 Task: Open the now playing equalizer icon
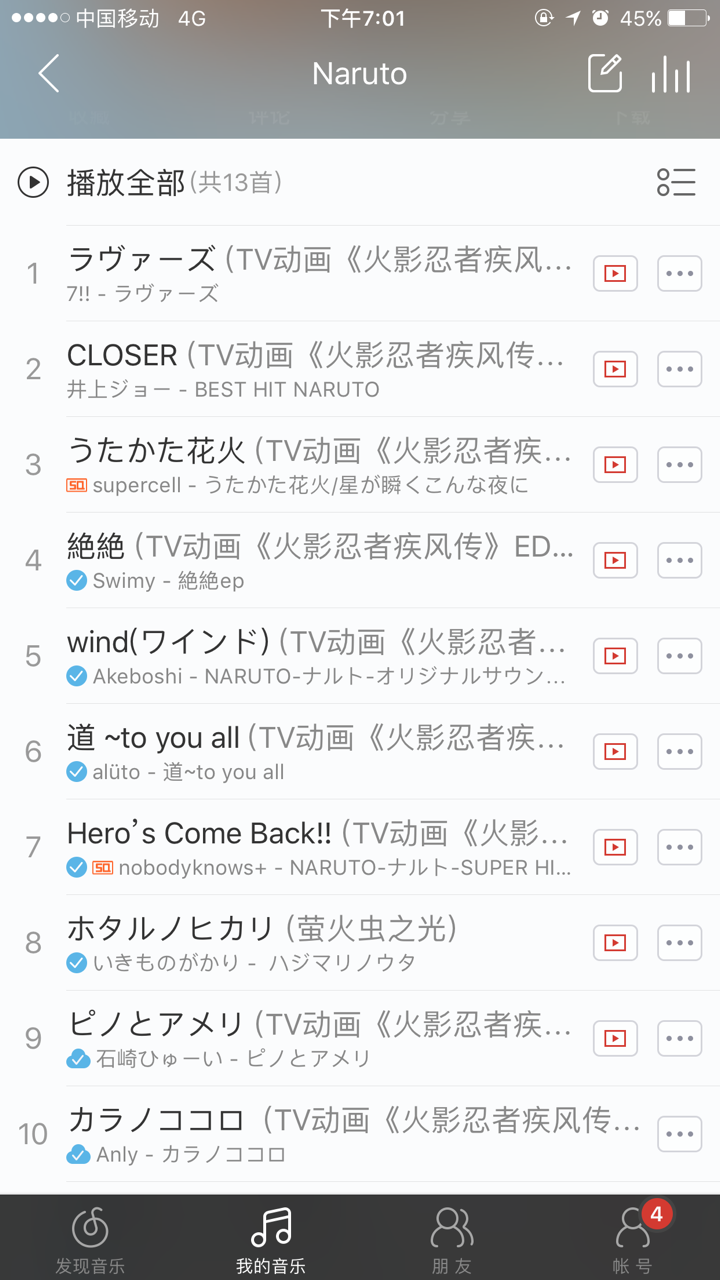pyautogui.click(x=670, y=74)
